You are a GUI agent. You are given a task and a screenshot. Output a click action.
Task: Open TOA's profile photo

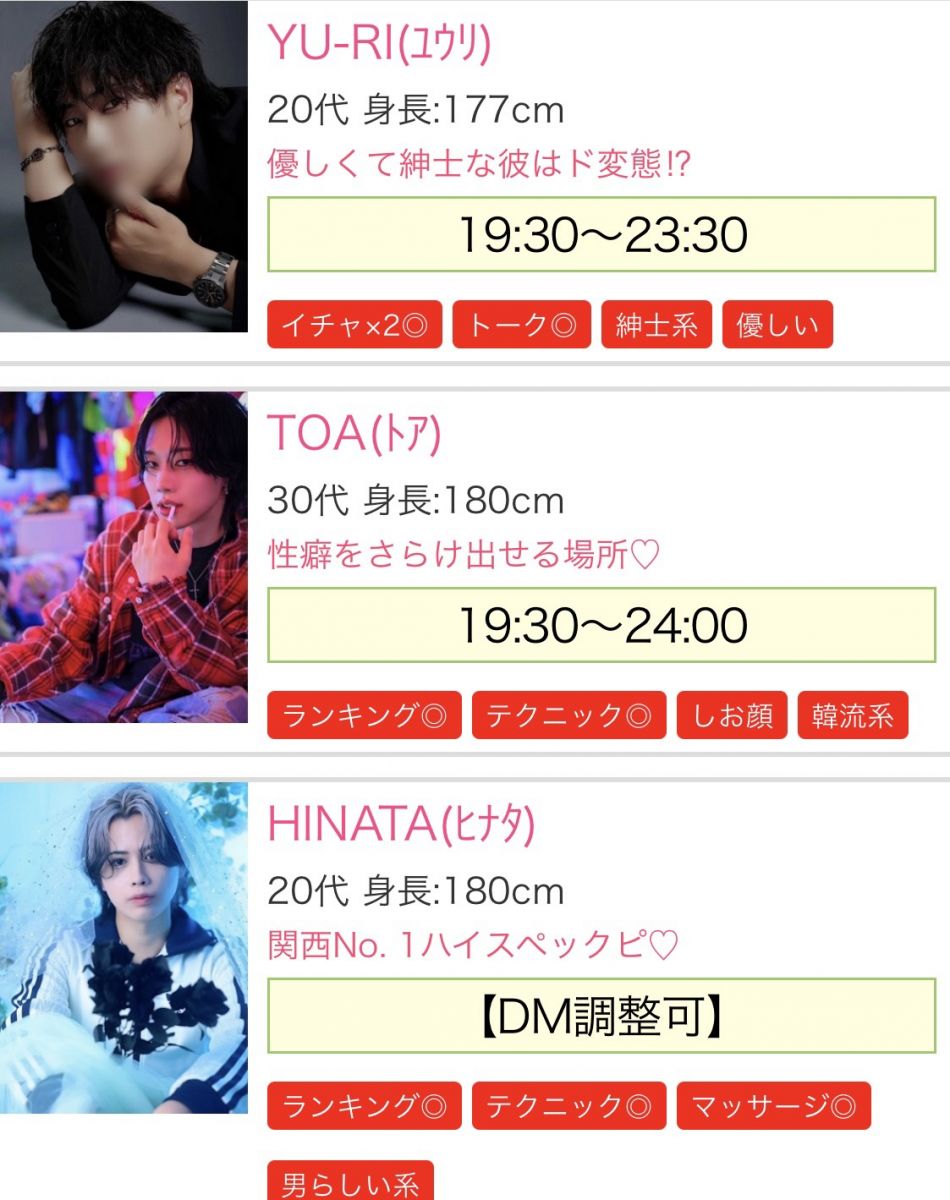[123, 557]
